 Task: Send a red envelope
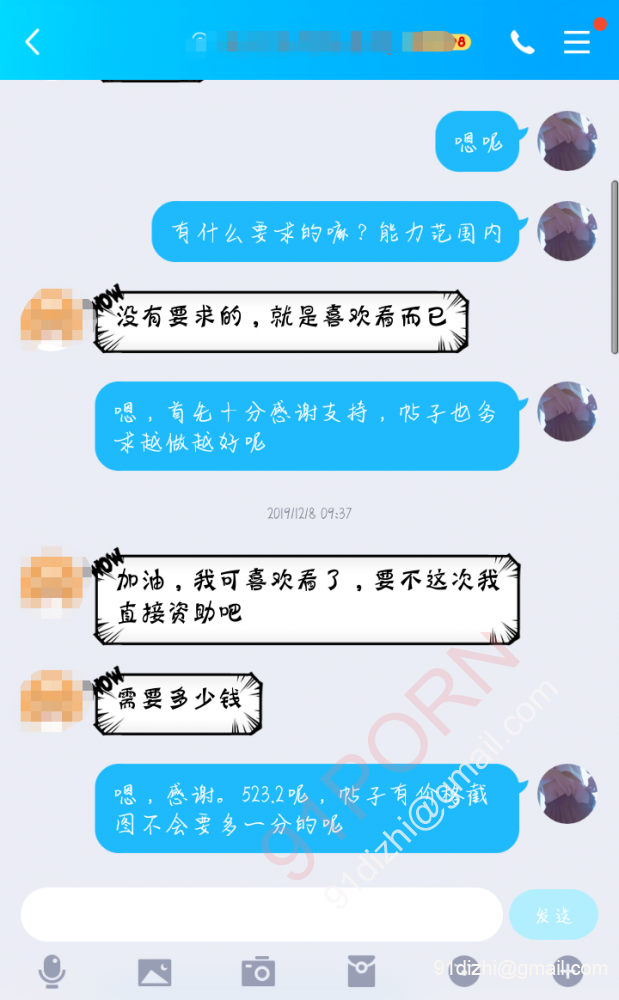click(361, 970)
